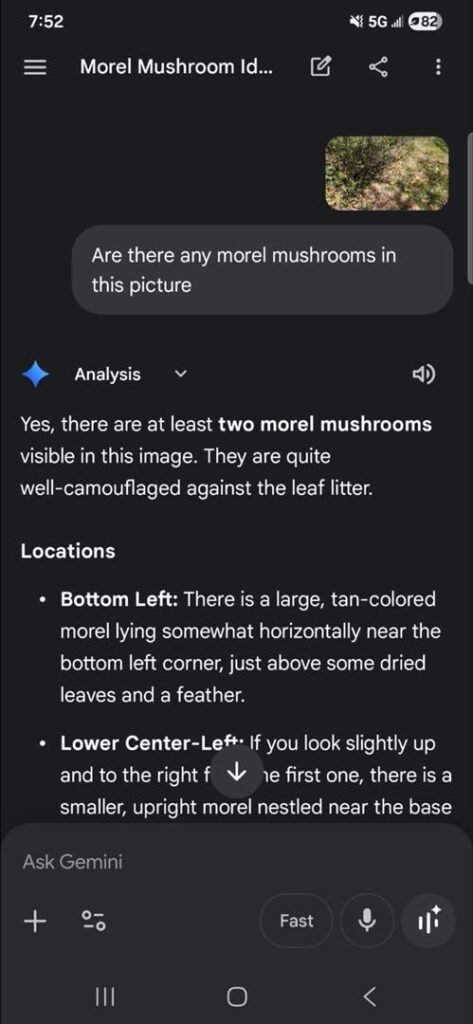The width and height of the screenshot is (473, 1024).
Task: Go to the system home screen
Action: click(236, 996)
